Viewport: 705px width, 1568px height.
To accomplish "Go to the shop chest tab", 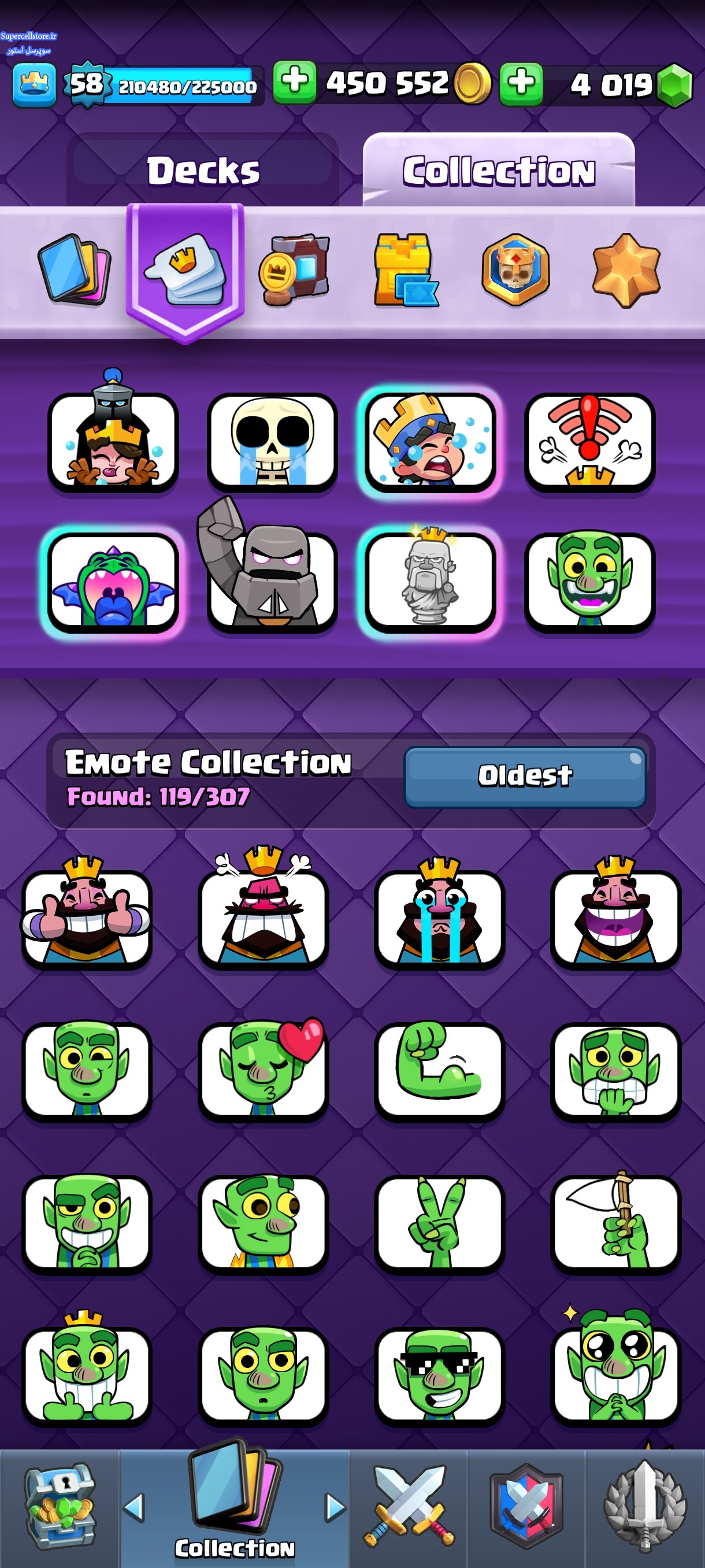I will click(59, 1507).
